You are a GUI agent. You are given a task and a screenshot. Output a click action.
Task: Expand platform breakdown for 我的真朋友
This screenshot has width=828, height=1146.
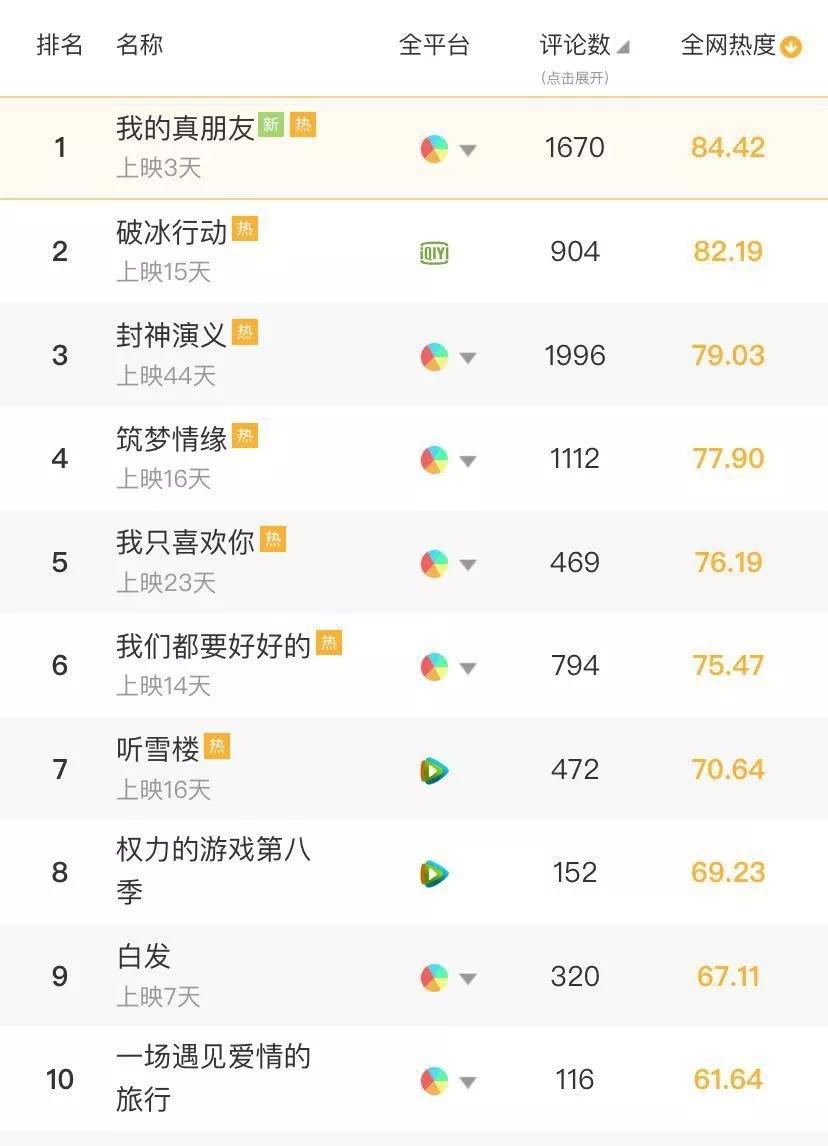[467, 150]
